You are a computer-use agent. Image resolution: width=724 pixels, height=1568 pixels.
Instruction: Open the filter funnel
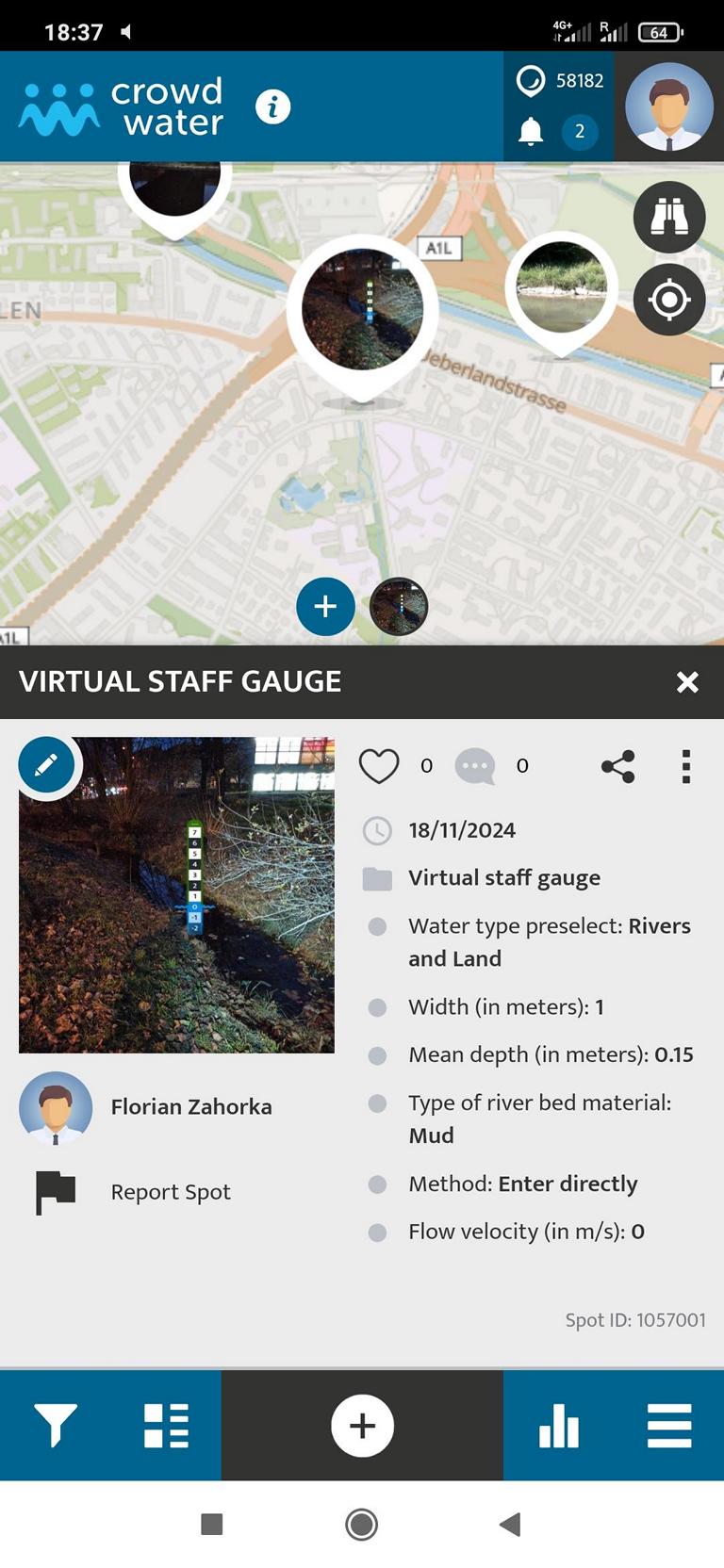(56, 1425)
